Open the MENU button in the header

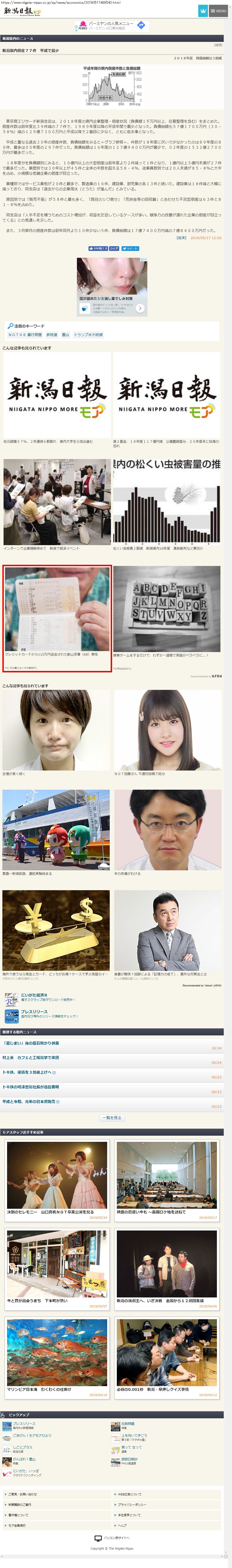point(218,11)
